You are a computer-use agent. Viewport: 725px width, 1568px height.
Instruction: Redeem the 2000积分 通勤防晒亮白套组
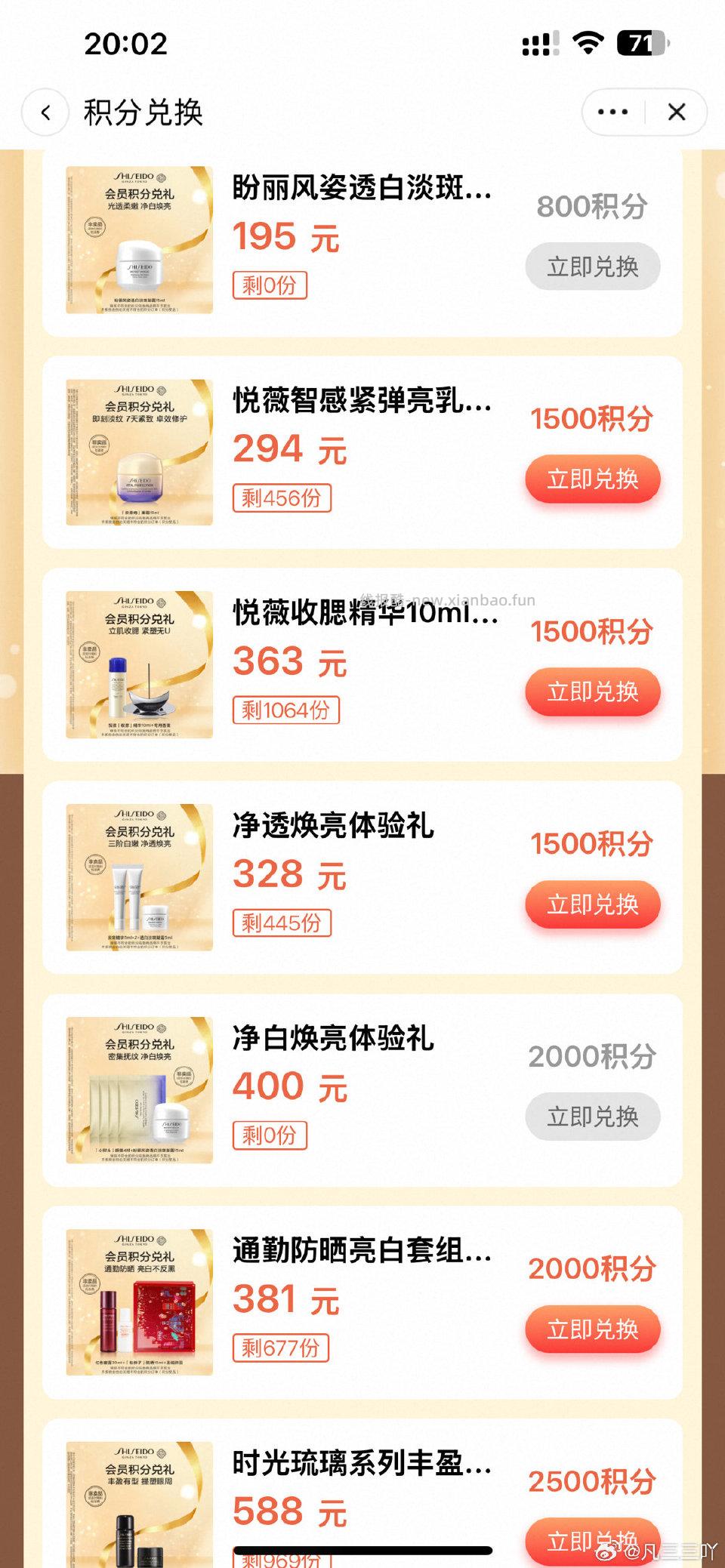click(x=593, y=1329)
